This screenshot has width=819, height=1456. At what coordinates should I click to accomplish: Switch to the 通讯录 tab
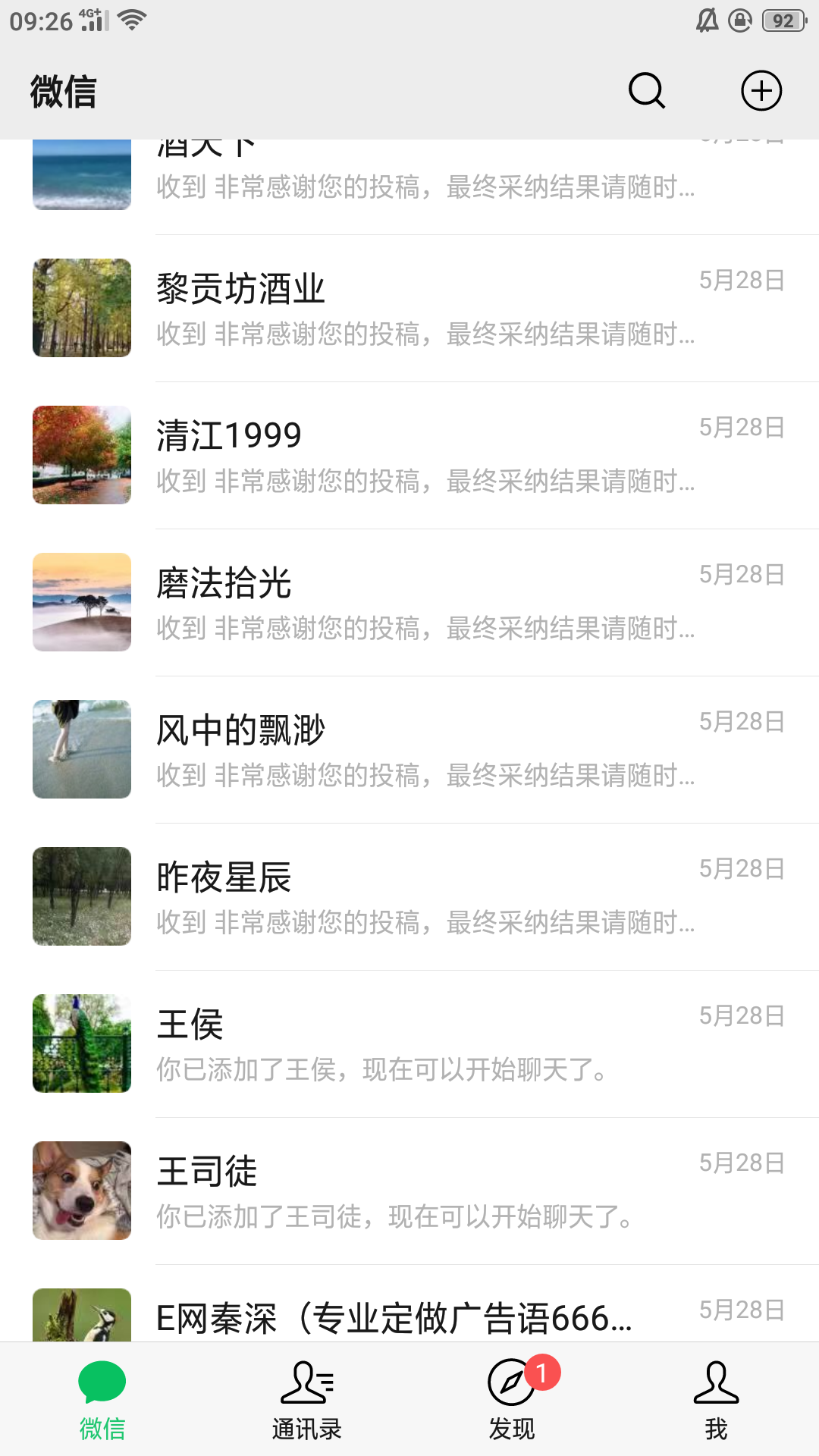pyautogui.click(x=307, y=1399)
